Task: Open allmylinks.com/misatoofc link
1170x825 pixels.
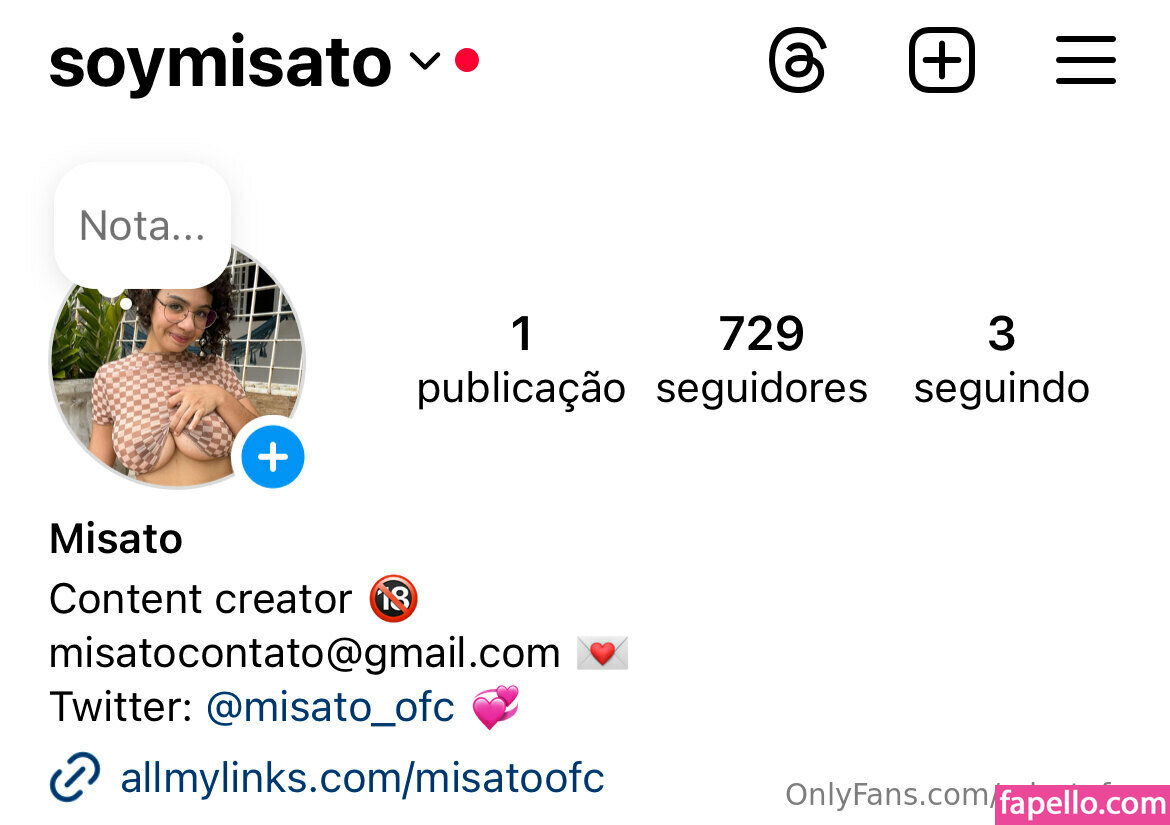Action: tap(362, 778)
